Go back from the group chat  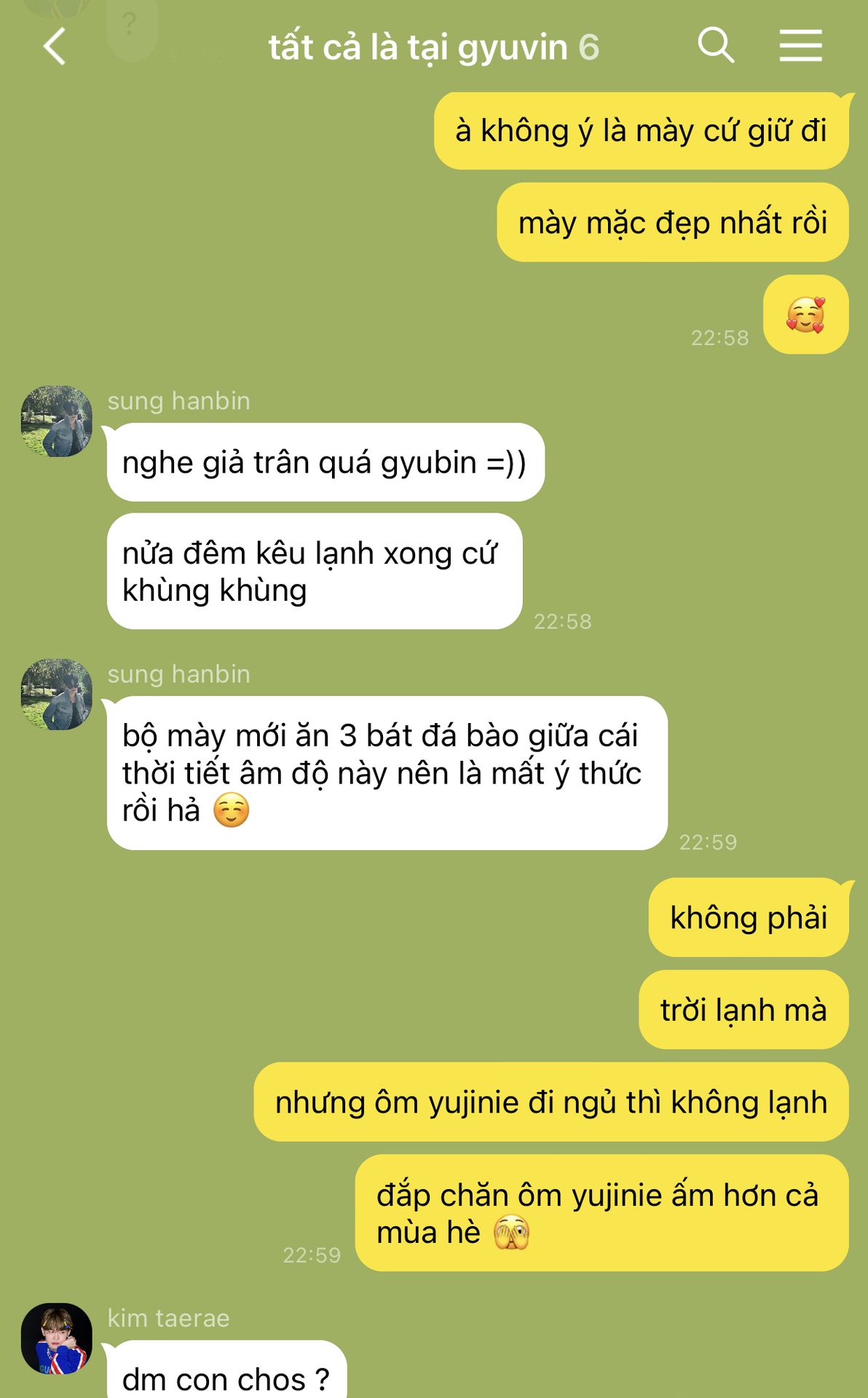[x=55, y=47]
